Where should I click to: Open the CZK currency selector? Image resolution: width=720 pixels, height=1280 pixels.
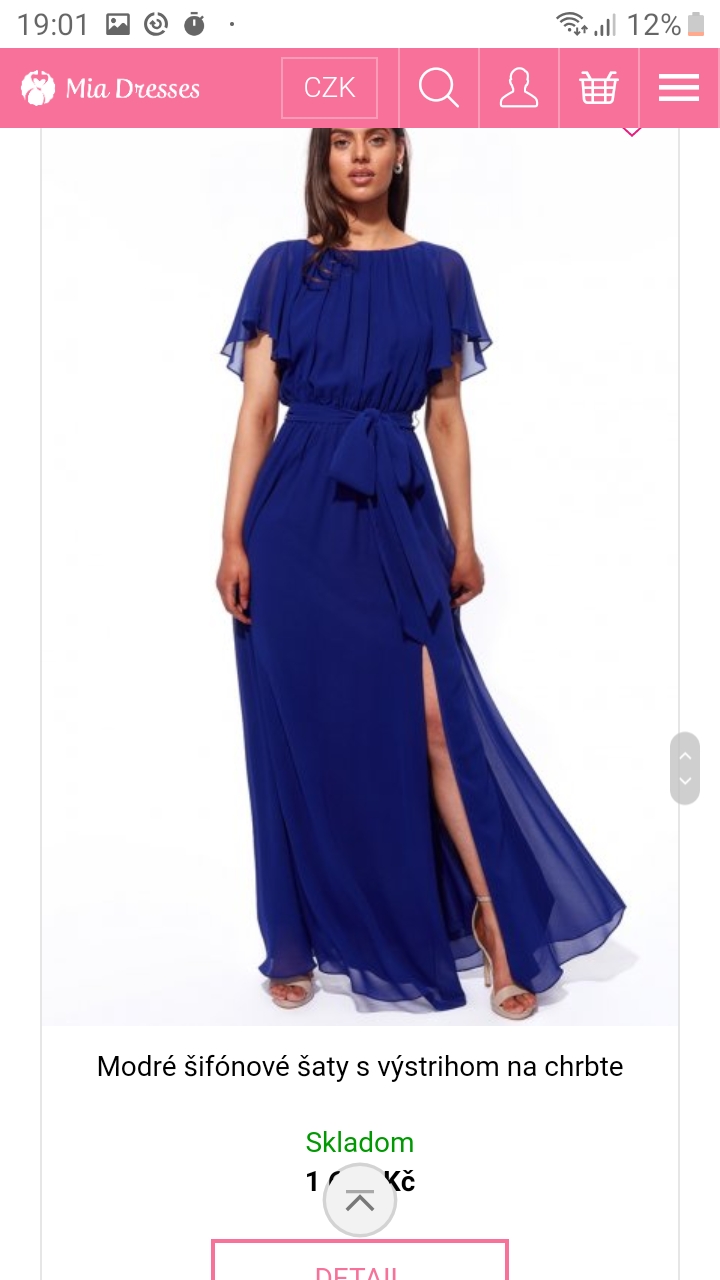tap(329, 88)
